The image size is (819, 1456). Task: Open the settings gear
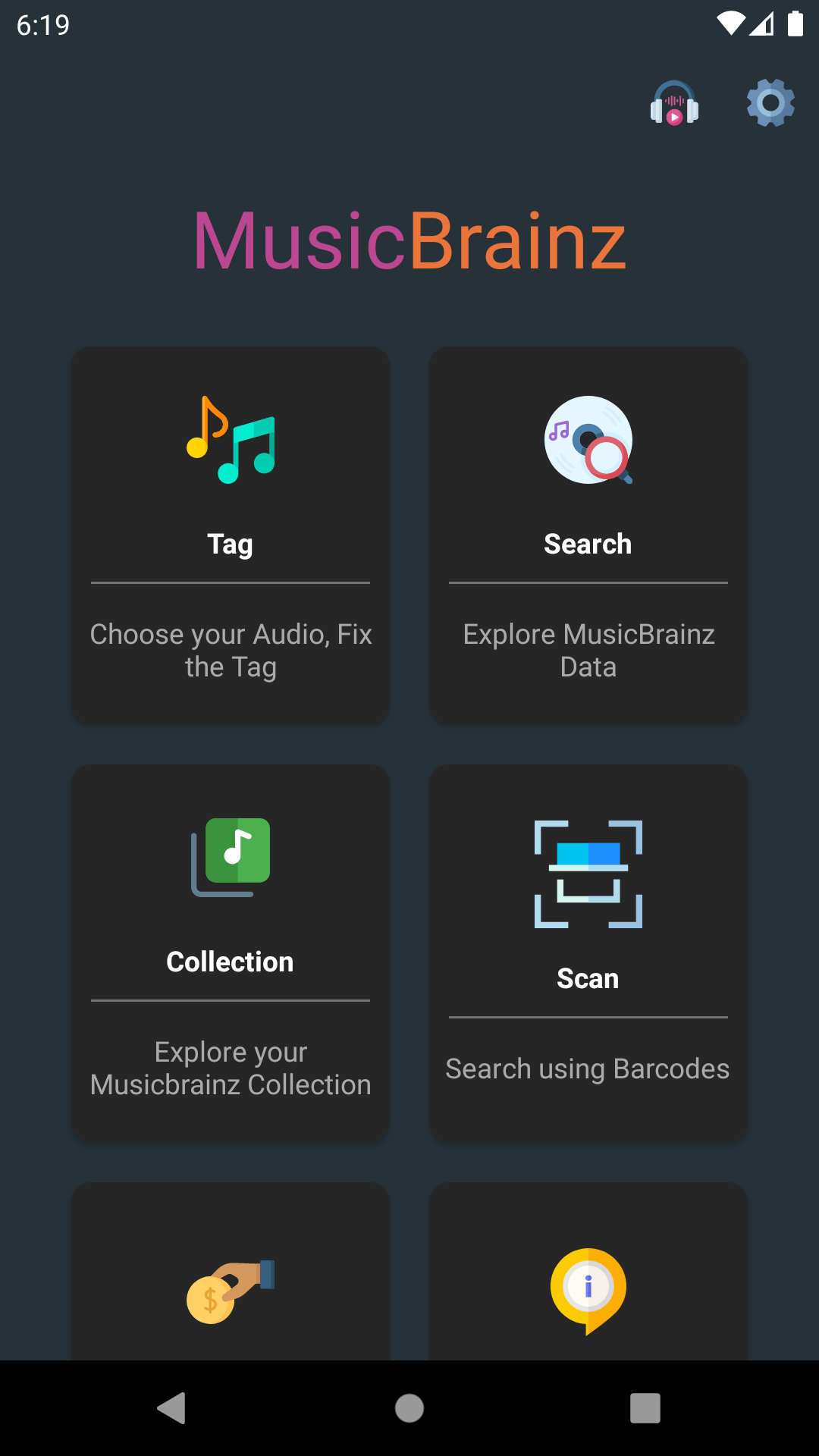pyautogui.click(x=770, y=102)
